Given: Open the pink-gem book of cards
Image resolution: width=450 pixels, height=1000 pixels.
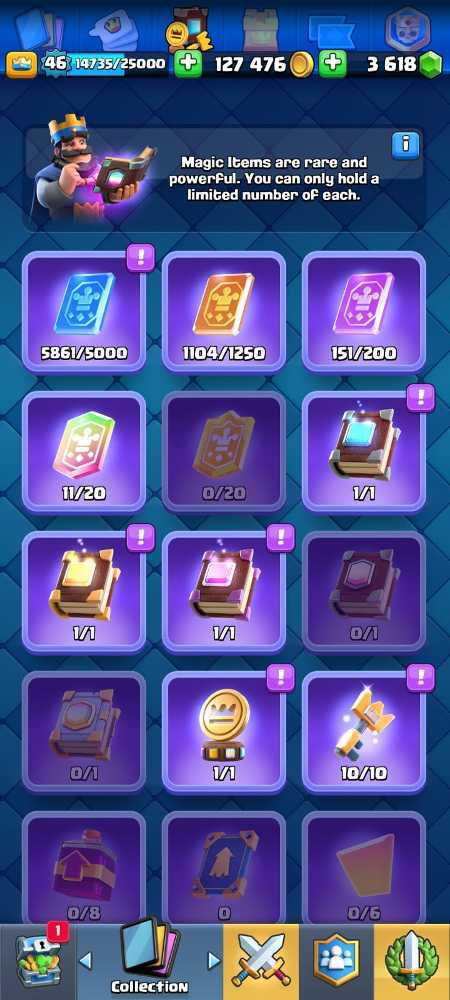Looking at the screenshot, I should pyautogui.click(x=224, y=592).
